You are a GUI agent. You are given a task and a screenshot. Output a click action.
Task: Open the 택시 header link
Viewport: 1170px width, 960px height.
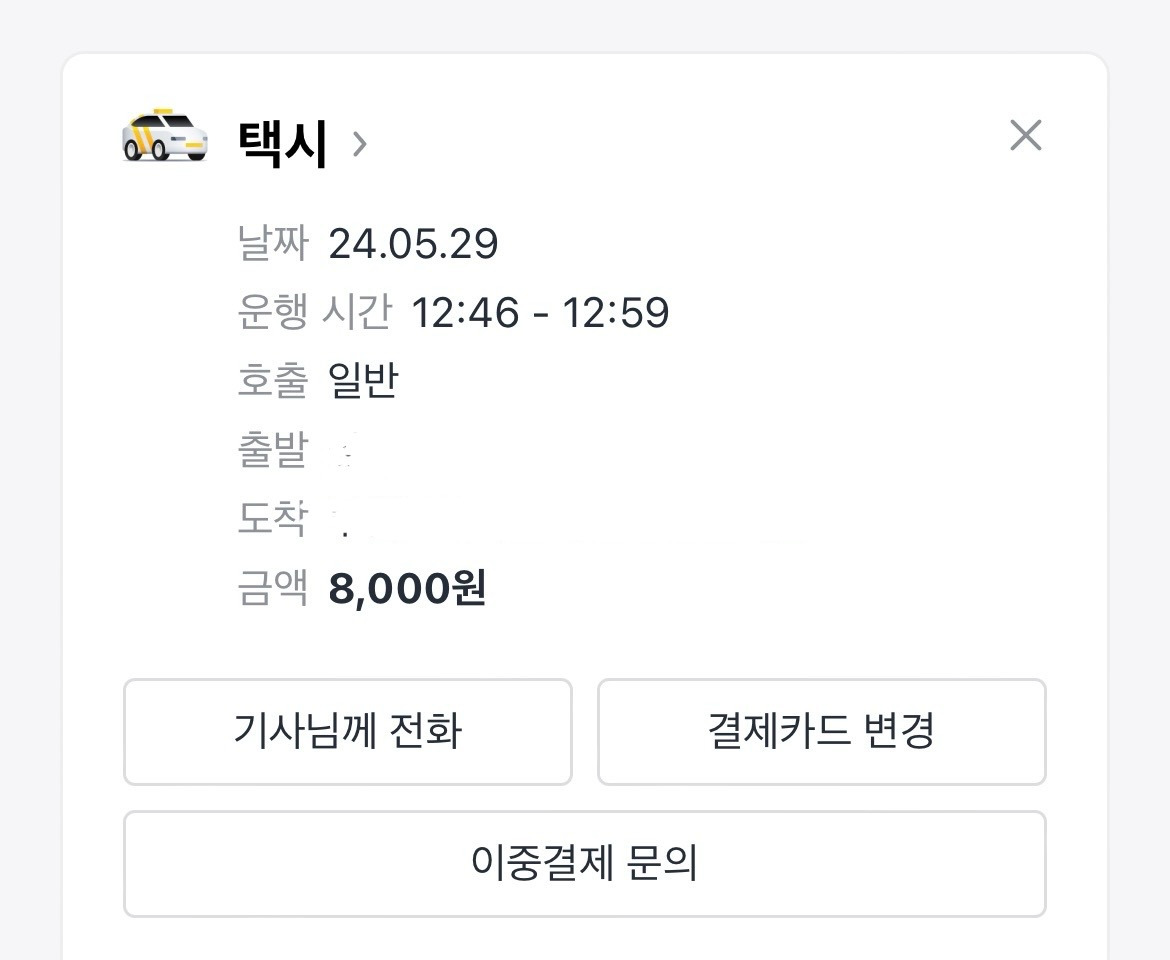click(x=300, y=144)
